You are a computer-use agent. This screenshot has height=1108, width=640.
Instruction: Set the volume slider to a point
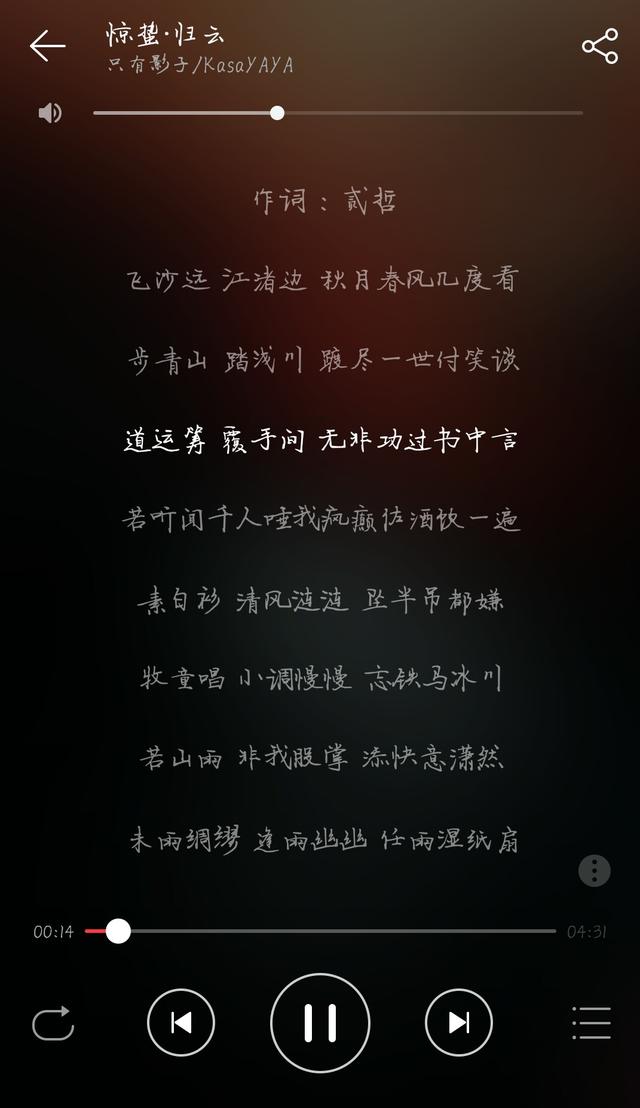pos(338,113)
